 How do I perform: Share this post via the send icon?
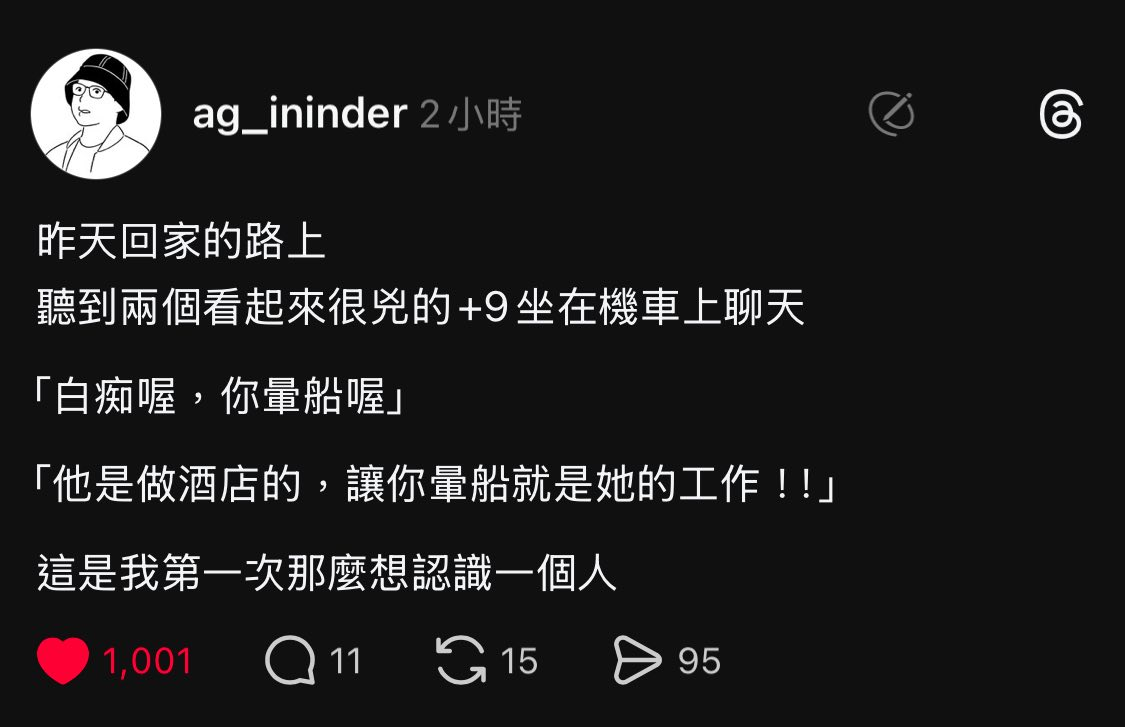pyautogui.click(x=637, y=661)
